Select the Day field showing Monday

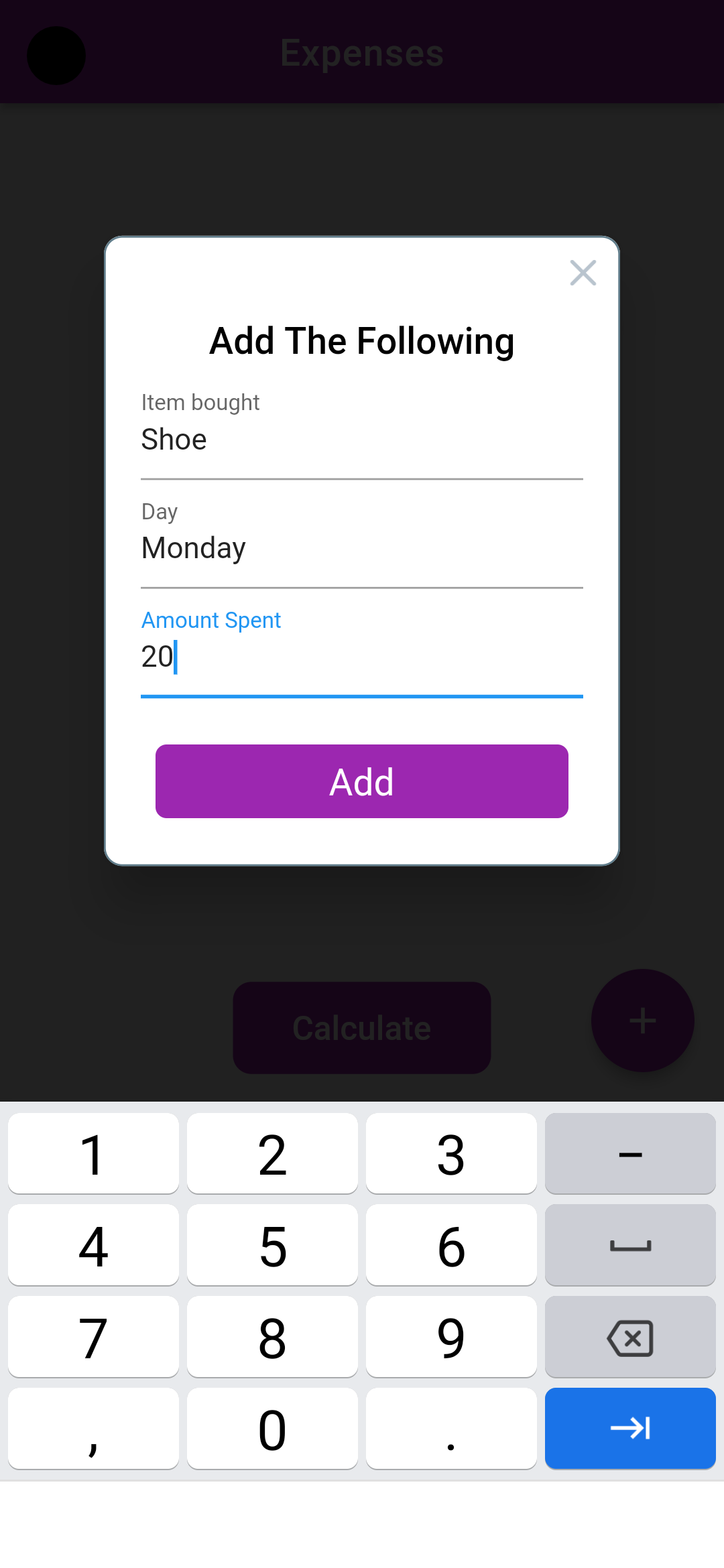361,547
